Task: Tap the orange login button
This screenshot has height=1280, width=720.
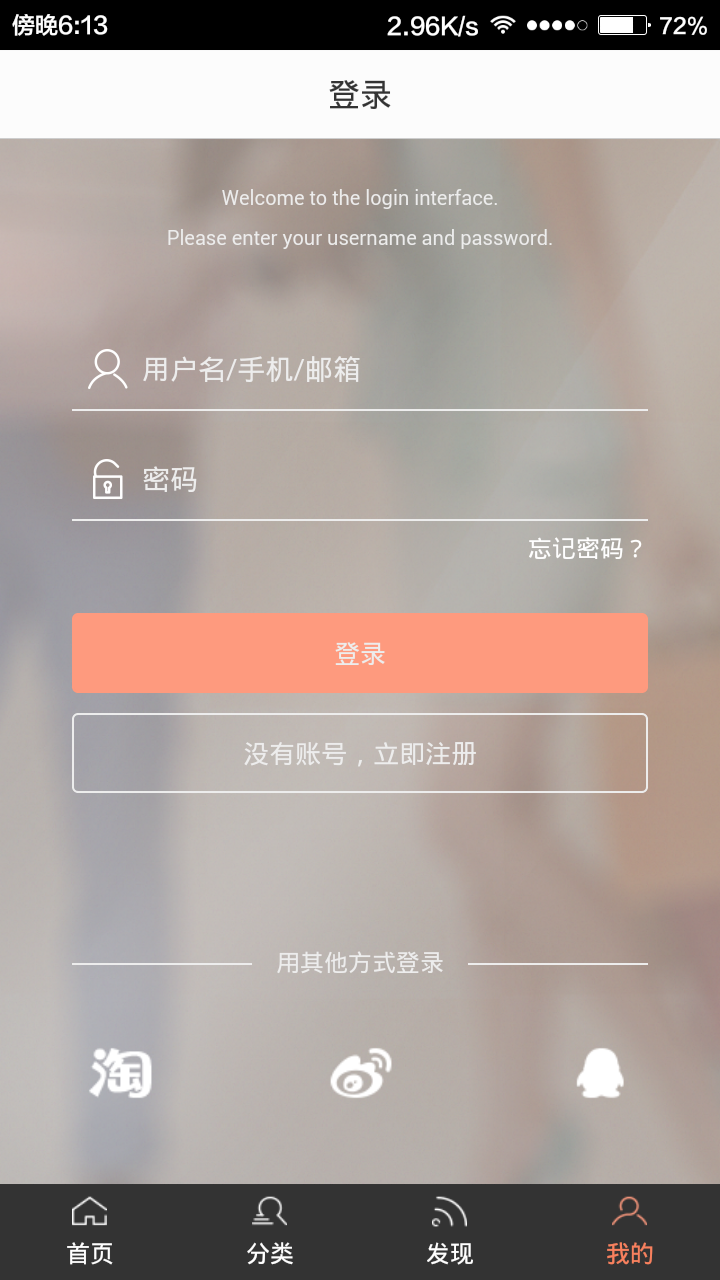Action: 360,653
